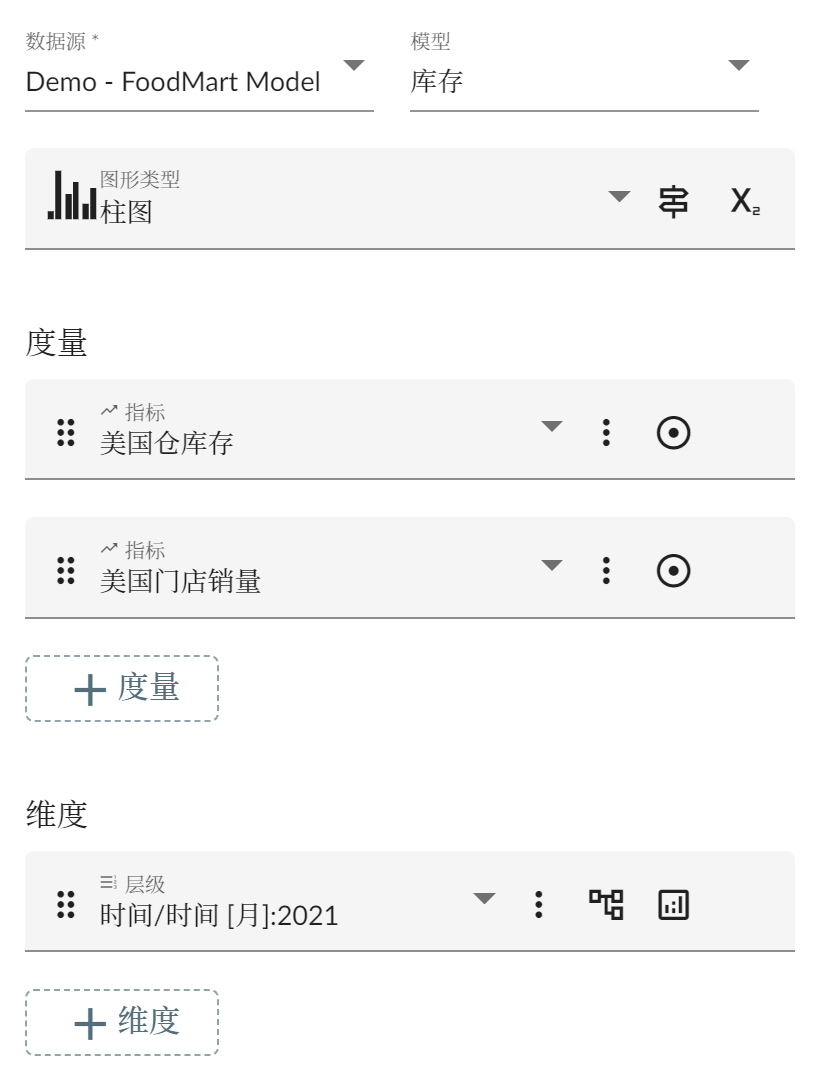Tap the circle target icon for 美国门店销量
This screenshot has height=1082, width=822.
click(673, 570)
